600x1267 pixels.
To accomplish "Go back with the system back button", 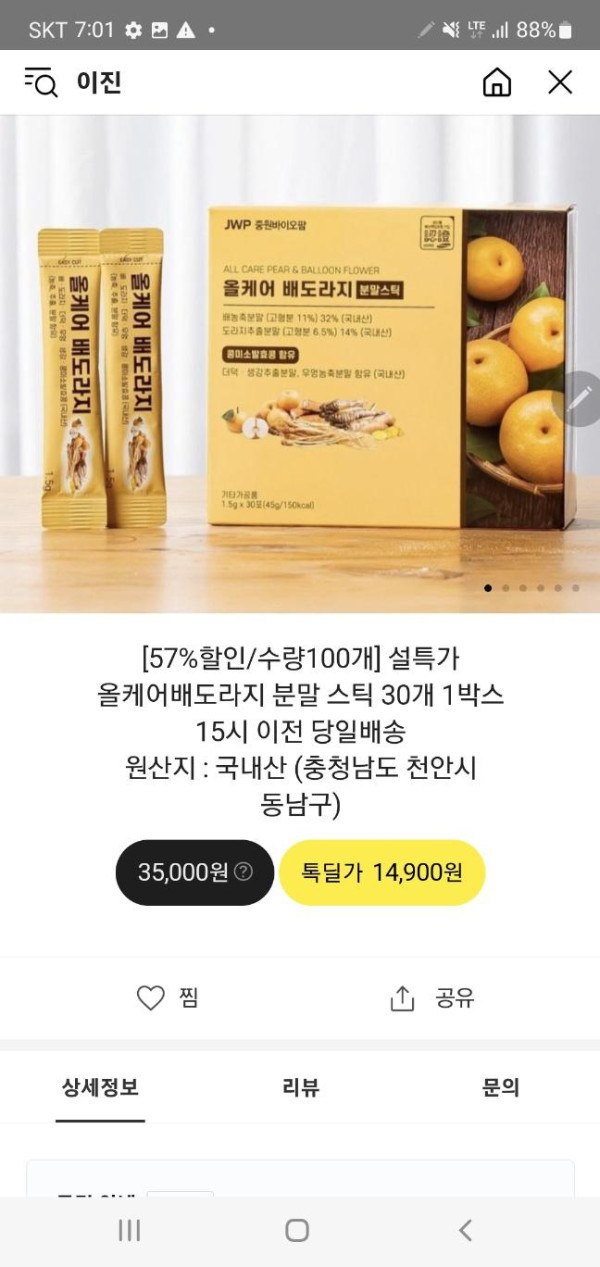I will click(464, 1230).
